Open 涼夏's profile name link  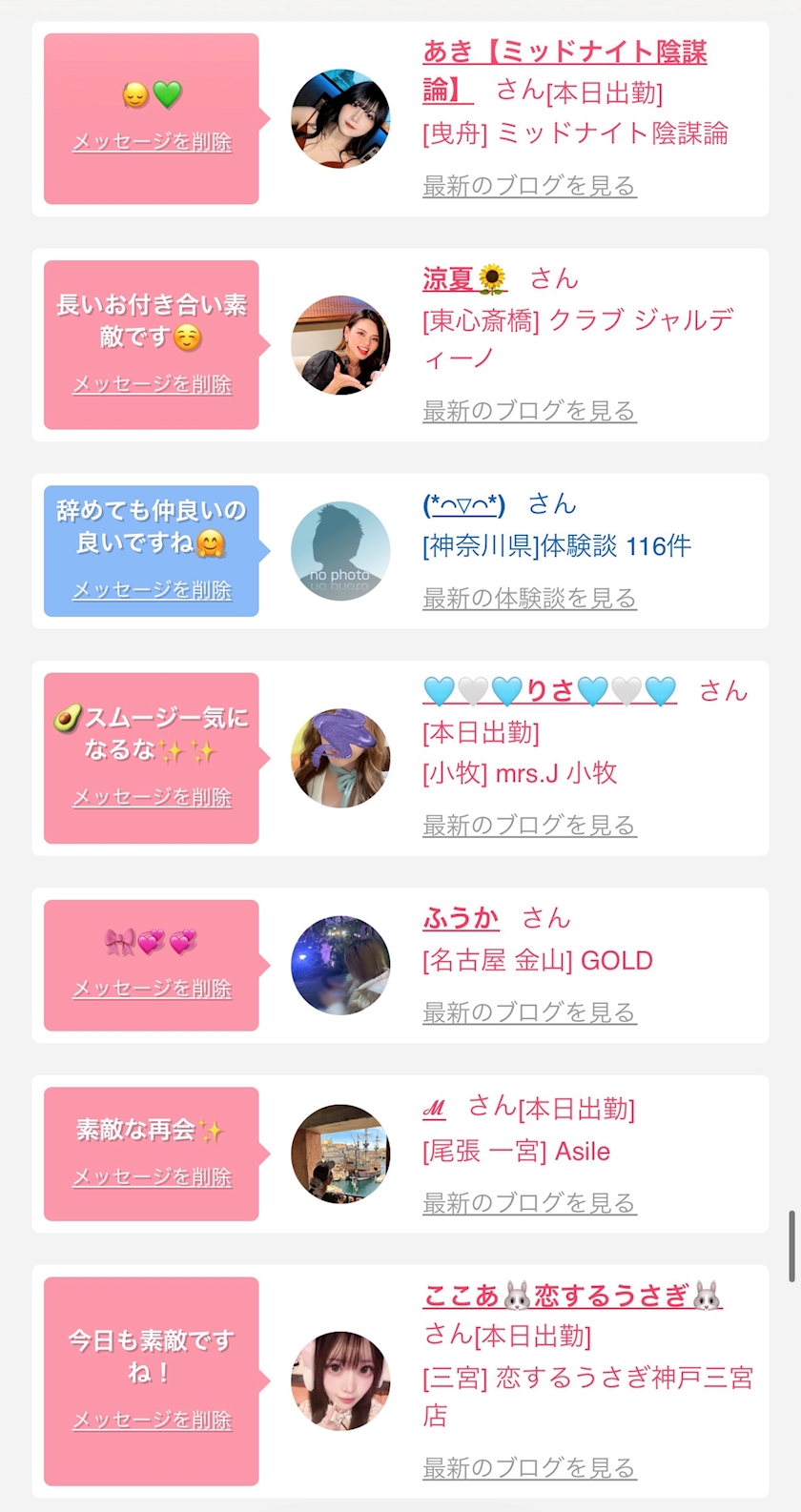tap(464, 278)
